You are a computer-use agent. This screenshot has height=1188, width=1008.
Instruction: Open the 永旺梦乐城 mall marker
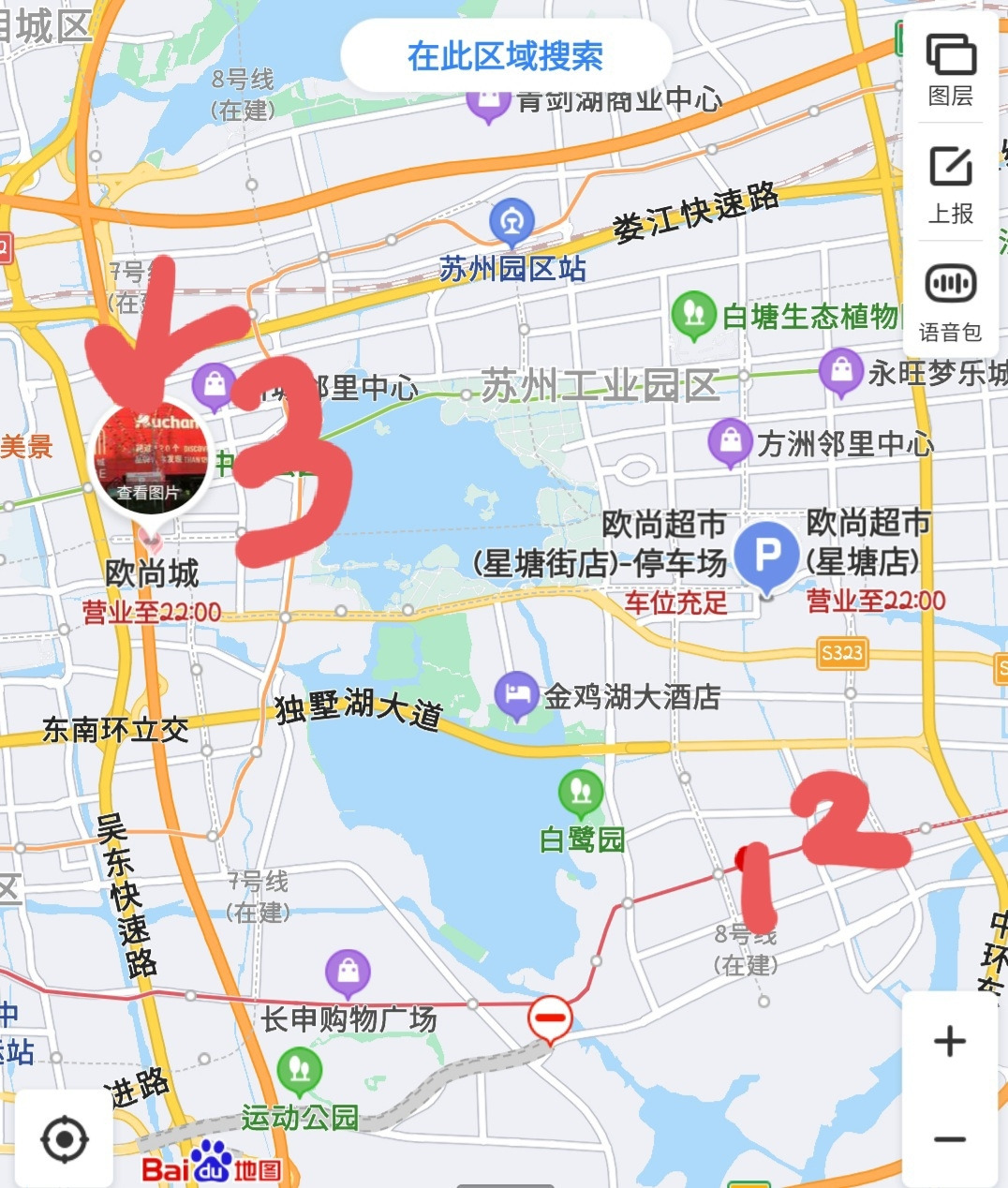coord(841,373)
